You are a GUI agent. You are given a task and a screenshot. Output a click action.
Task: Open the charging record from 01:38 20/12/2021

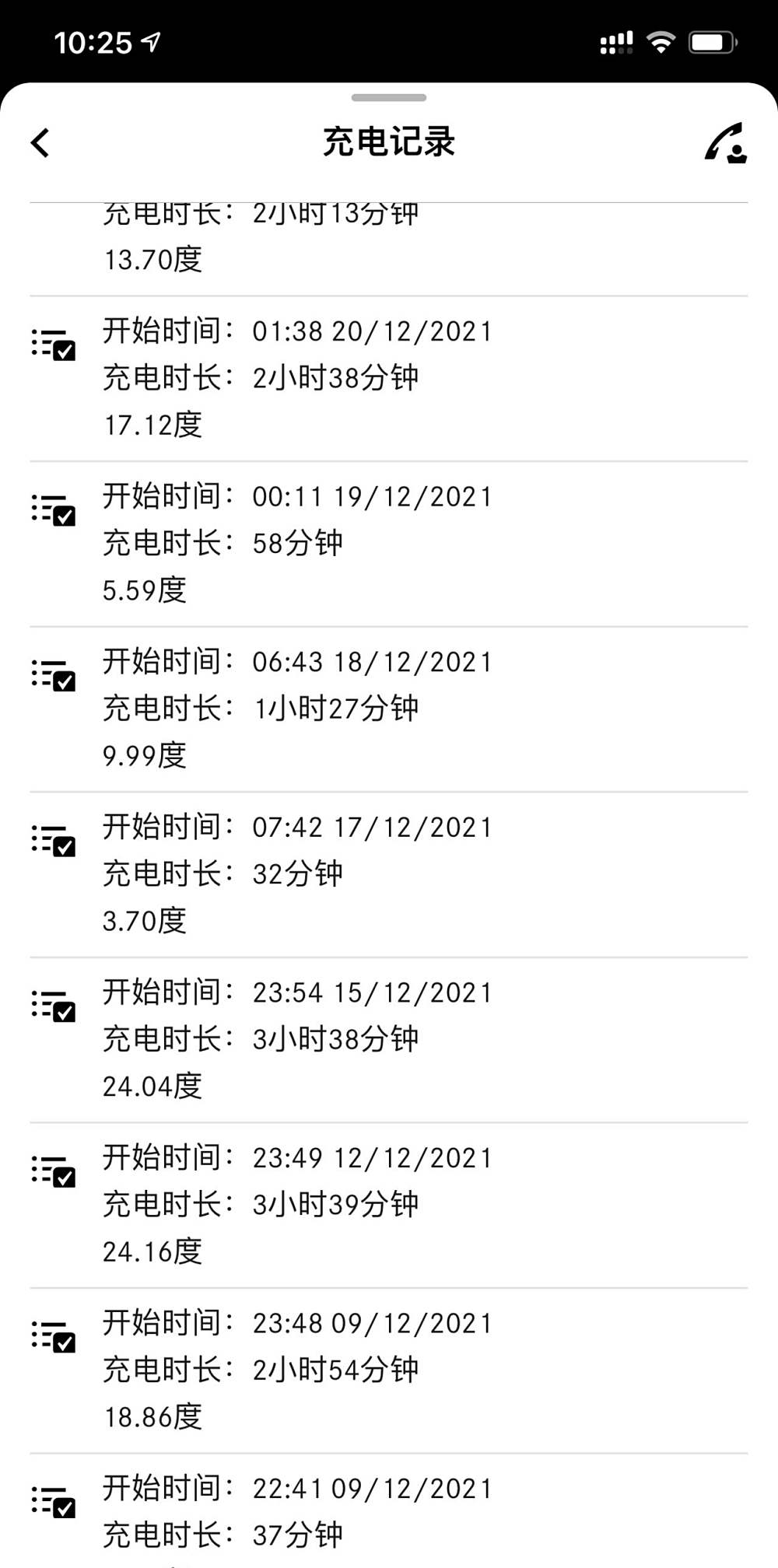[389, 379]
